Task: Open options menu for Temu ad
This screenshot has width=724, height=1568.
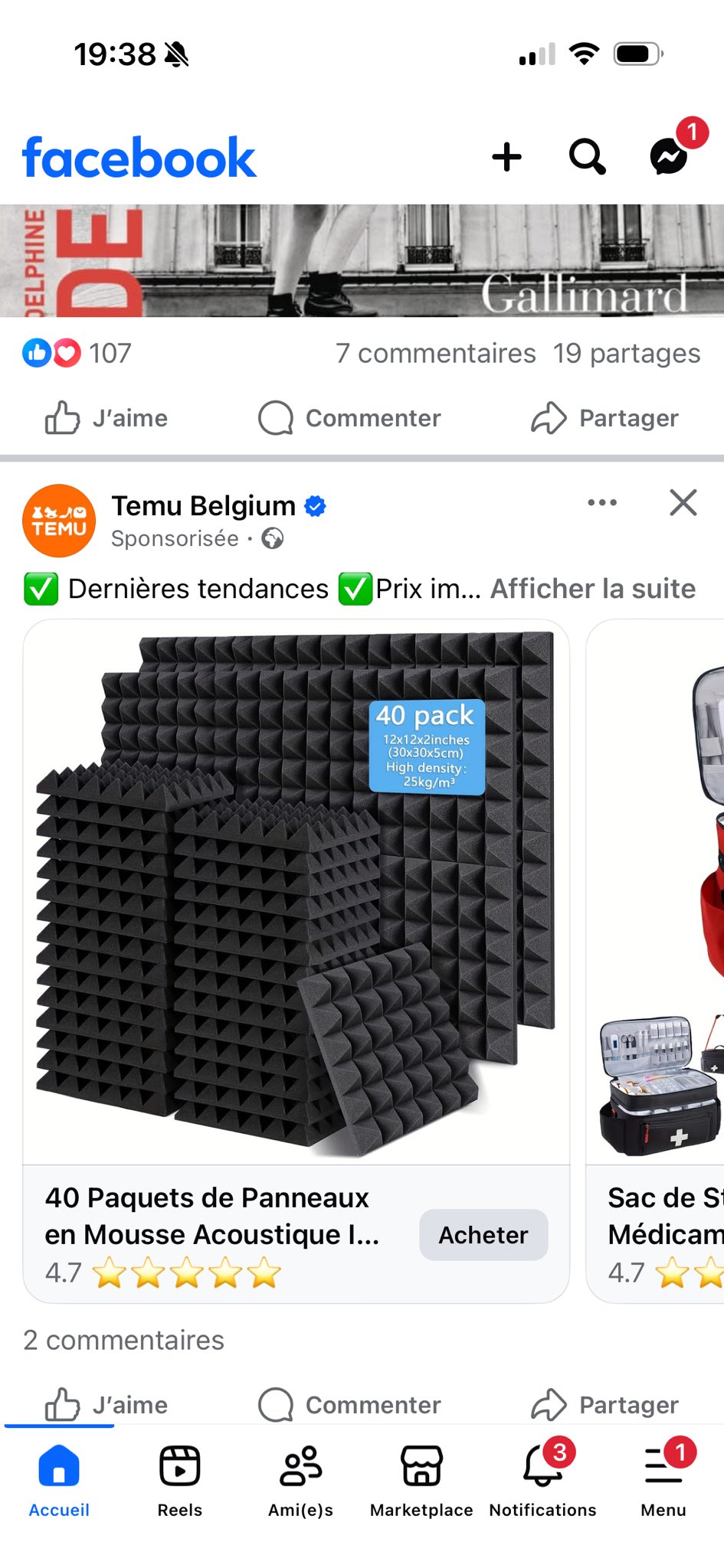Action: click(x=602, y=503)
